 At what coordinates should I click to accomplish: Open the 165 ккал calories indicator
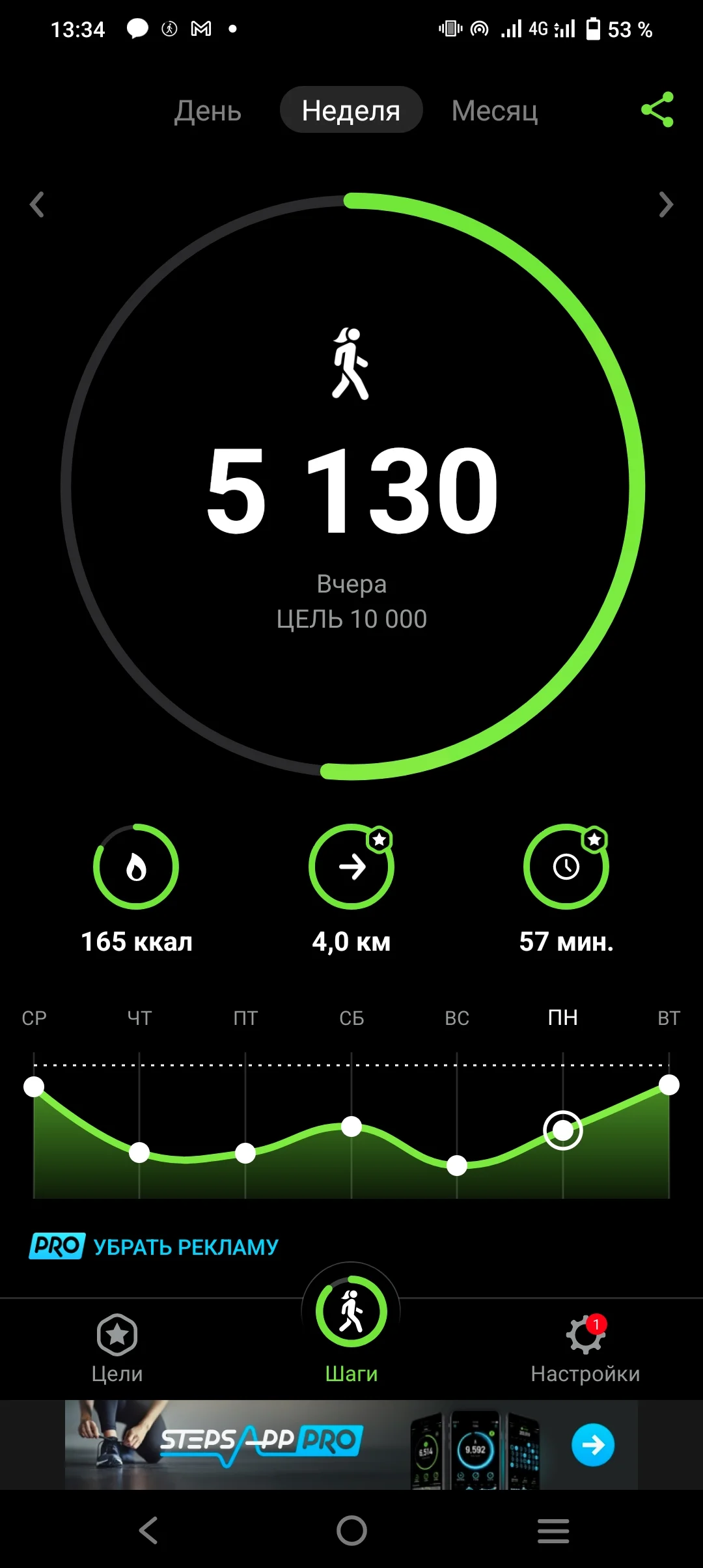136,867
